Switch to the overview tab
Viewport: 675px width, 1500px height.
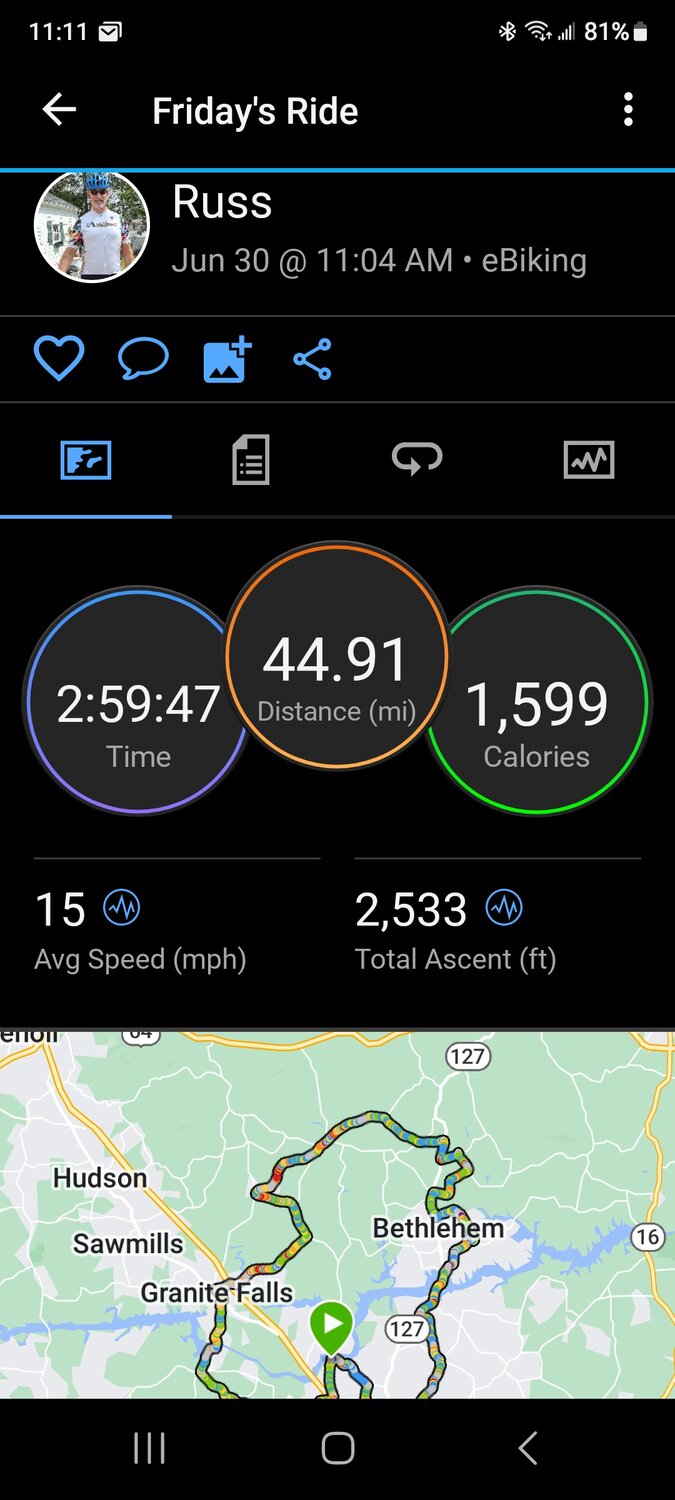pyautogui.click(x=85, y=461)
